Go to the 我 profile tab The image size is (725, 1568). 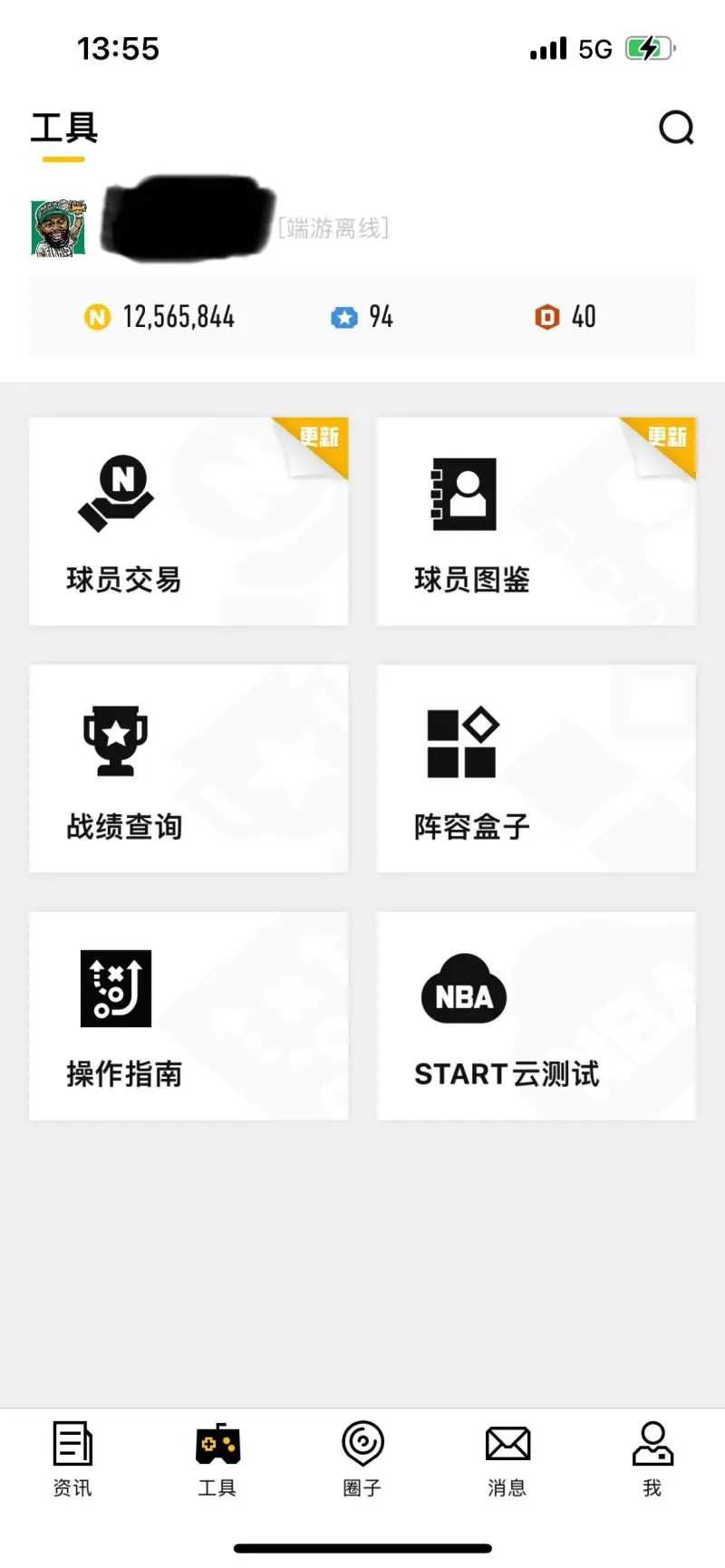[x=652, y=1458]
